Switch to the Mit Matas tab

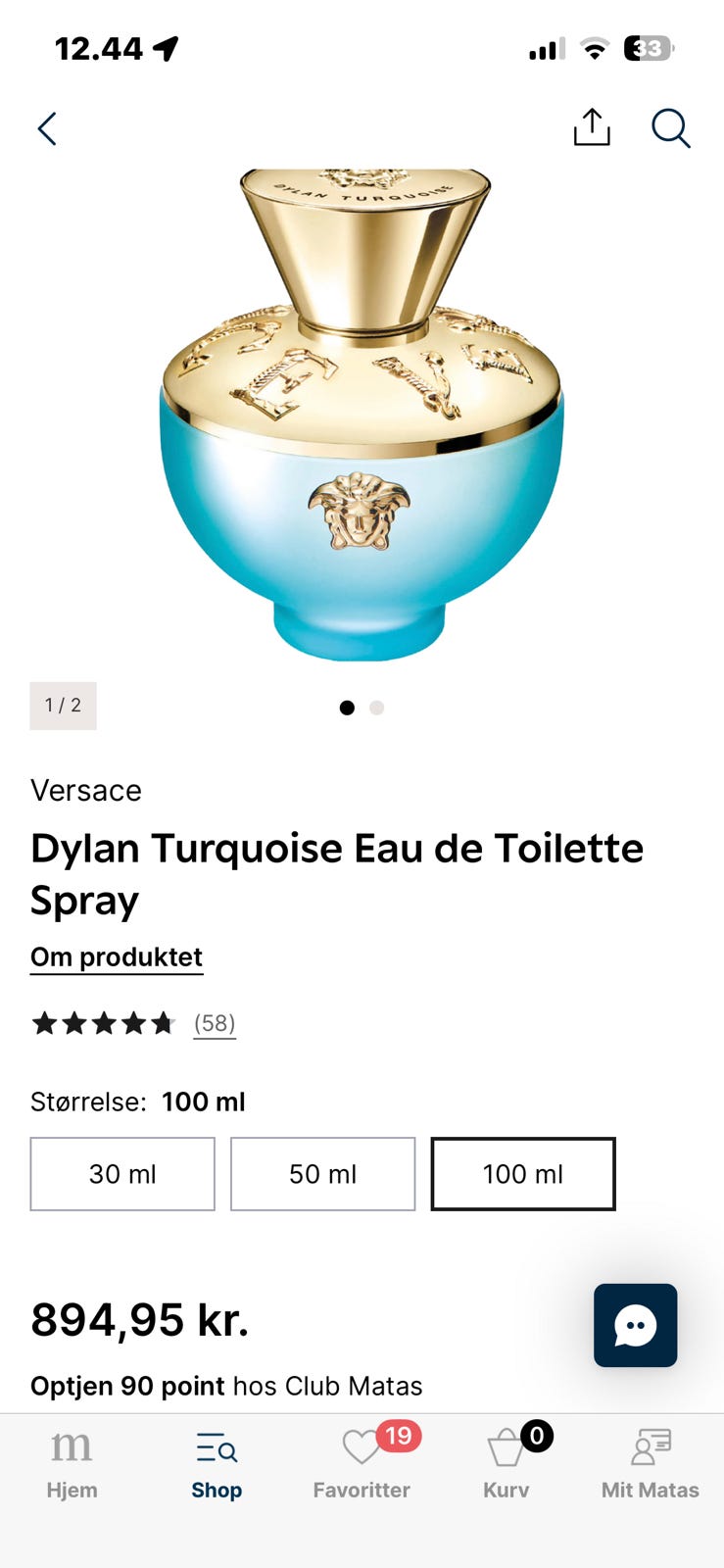[x=651, y=1464]
